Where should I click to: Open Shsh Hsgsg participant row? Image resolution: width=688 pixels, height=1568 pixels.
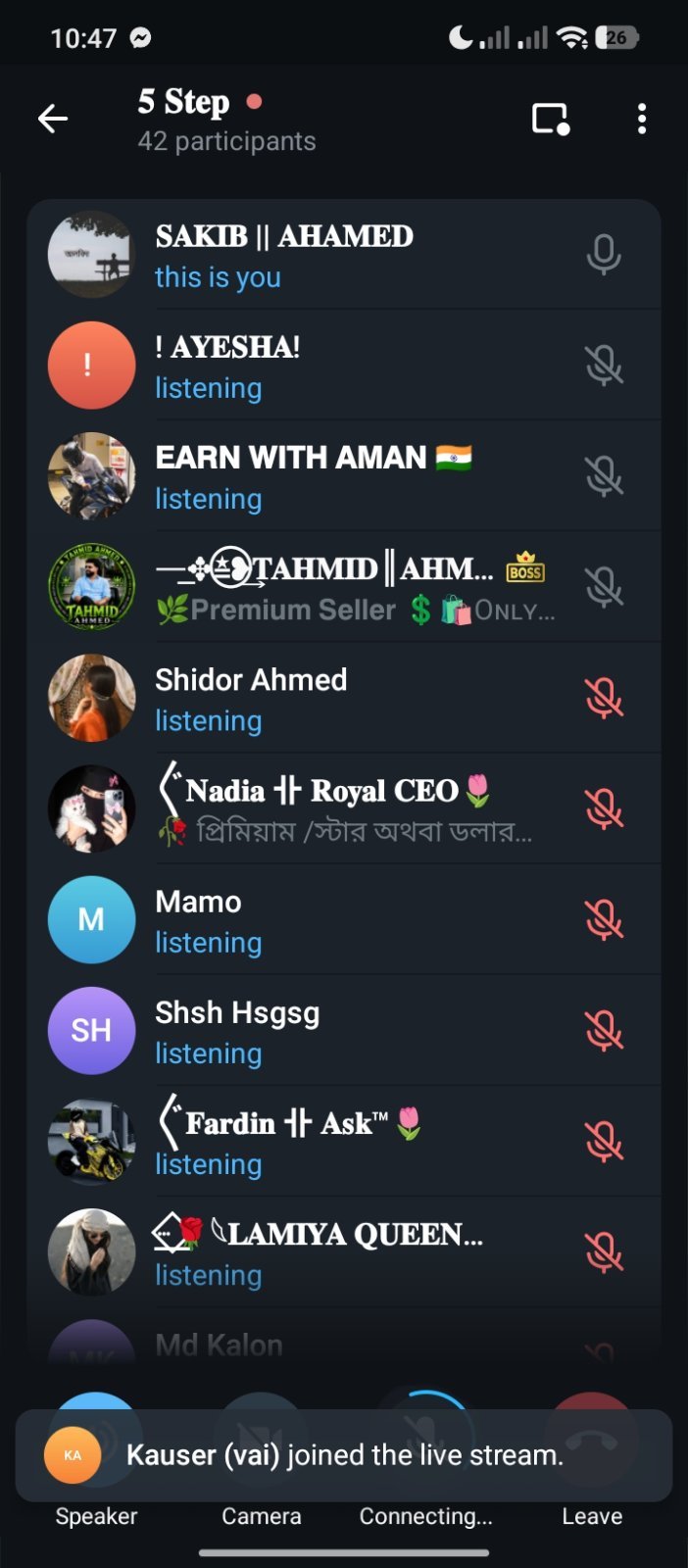(344, 1030)
